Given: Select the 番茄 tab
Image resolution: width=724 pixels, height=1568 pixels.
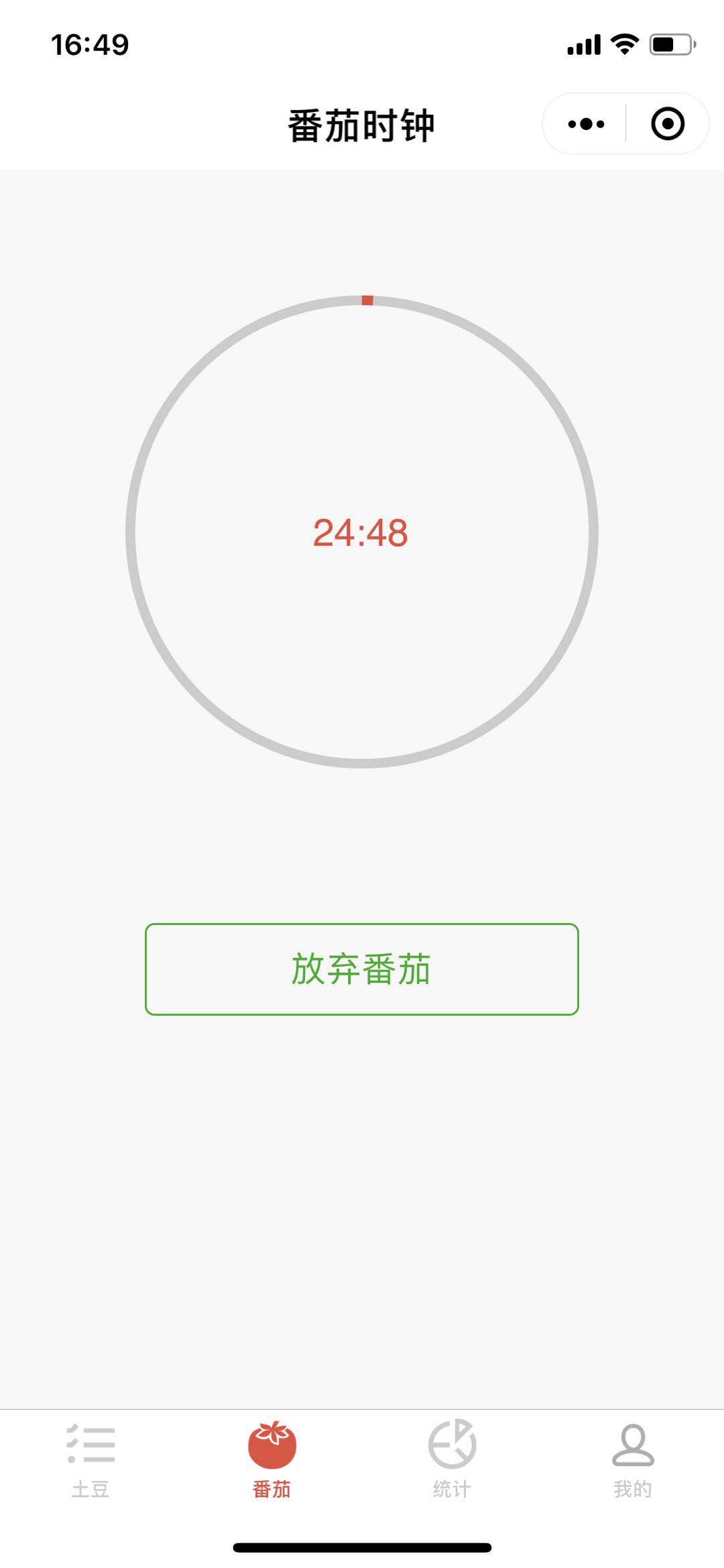Looking at the screenshot, I should pos(271,1459).
